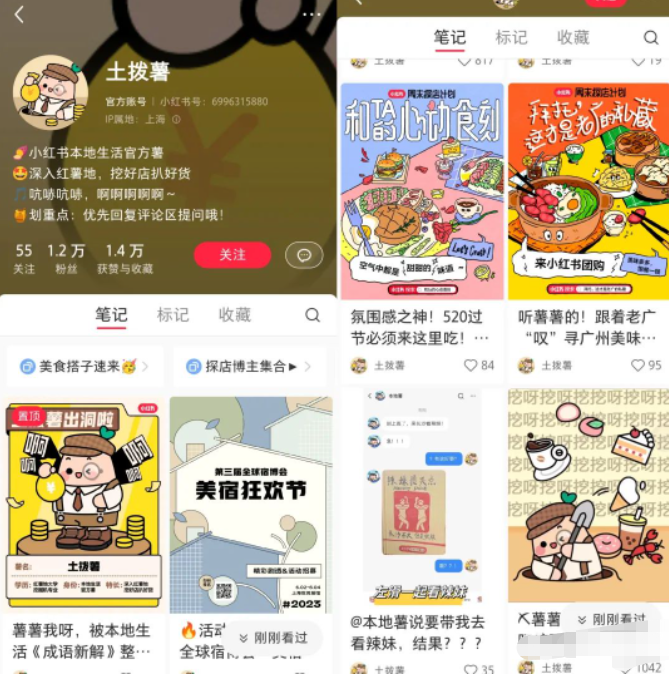The width and height of the screenshot is (669, 682).
Task: Follow 土拨薯 with the 关注 button
Action: 232,255
